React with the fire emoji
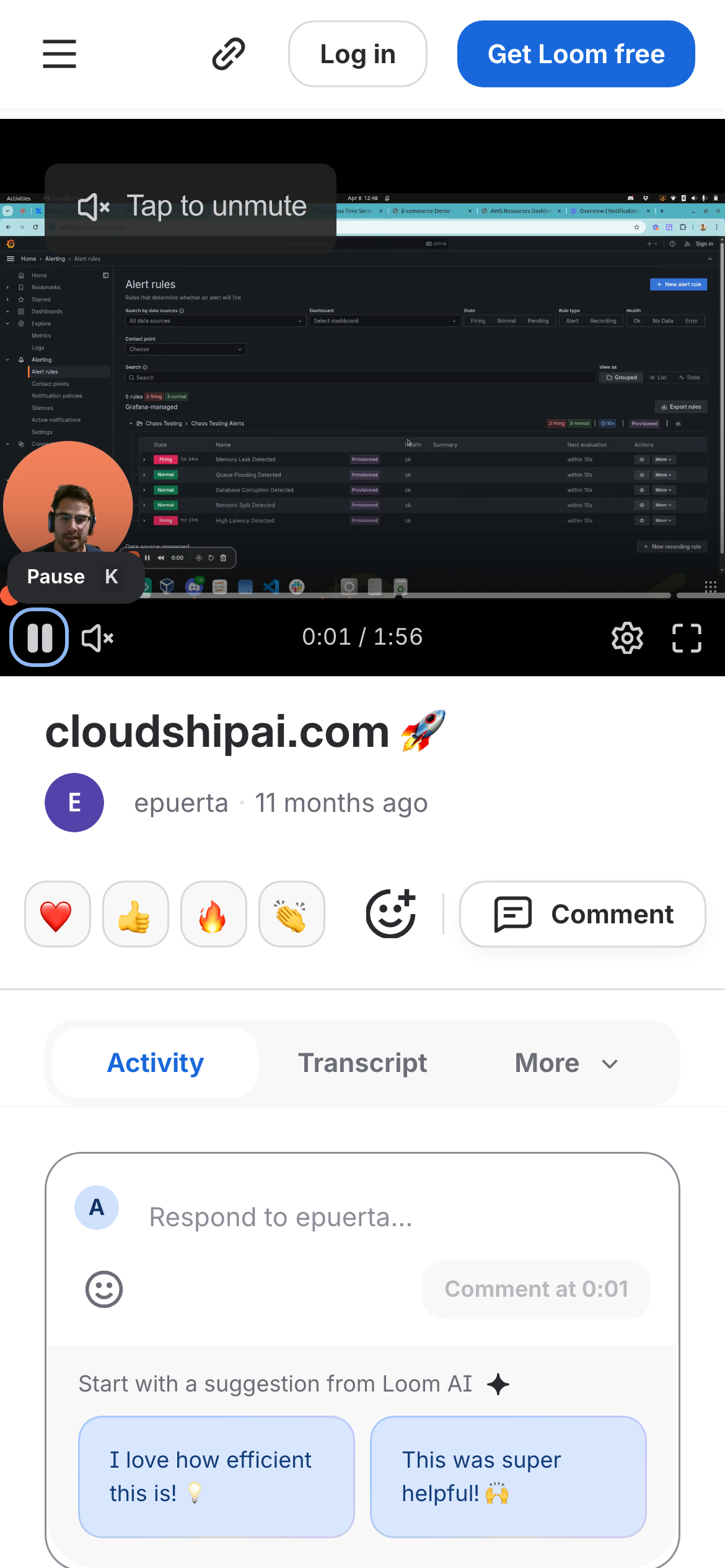Viewport: 725px width, 1568px height. coord(213,914)
